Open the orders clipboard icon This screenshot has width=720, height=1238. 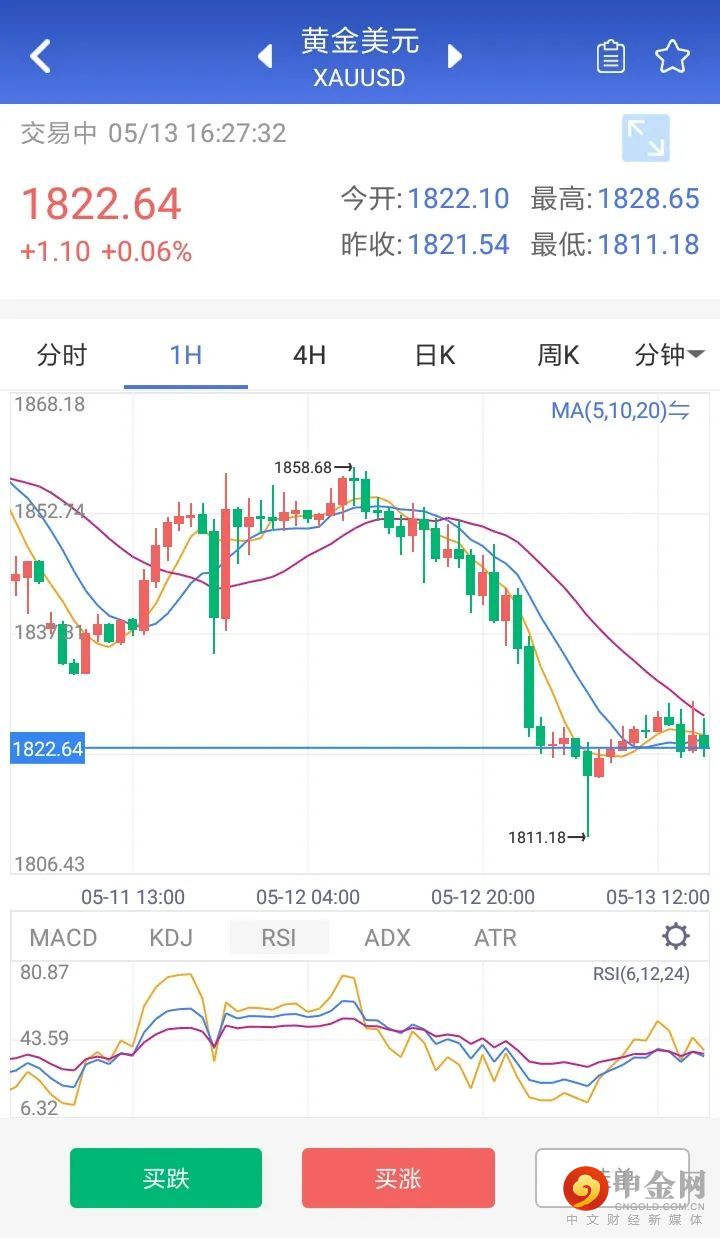pyautogui.click(x=611, y=56)
